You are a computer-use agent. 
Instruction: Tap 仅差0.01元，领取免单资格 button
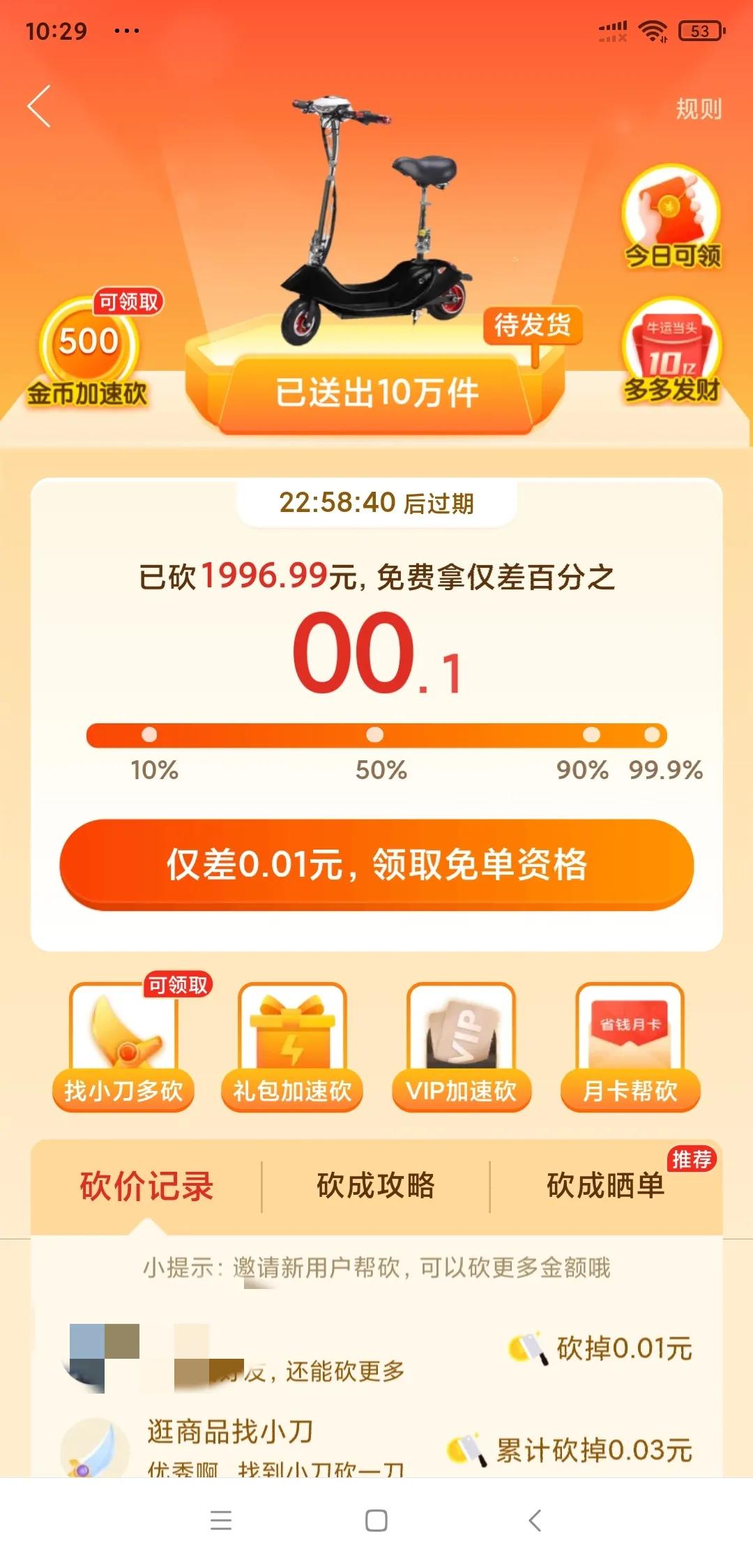coord(376,864)
